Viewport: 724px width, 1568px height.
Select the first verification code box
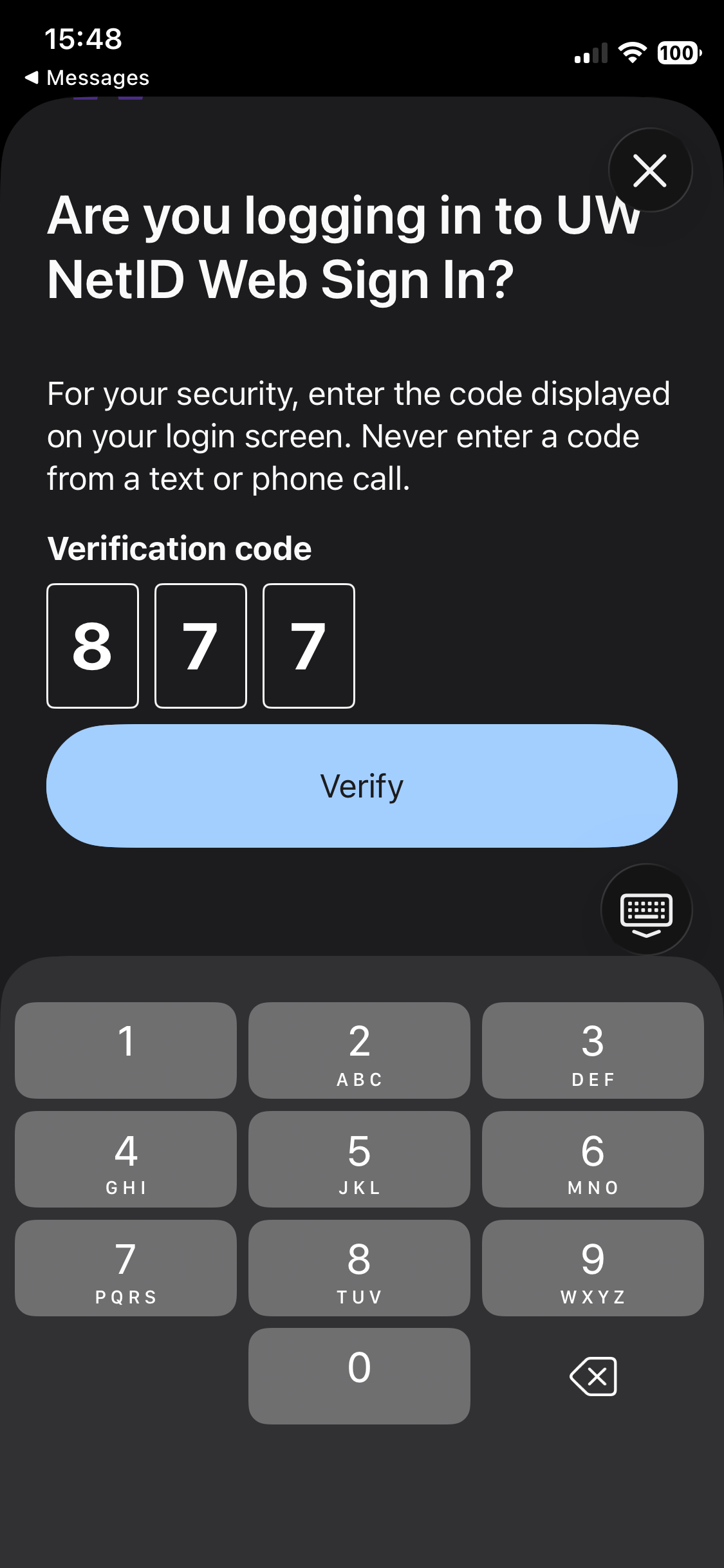(x=93, y=646)
